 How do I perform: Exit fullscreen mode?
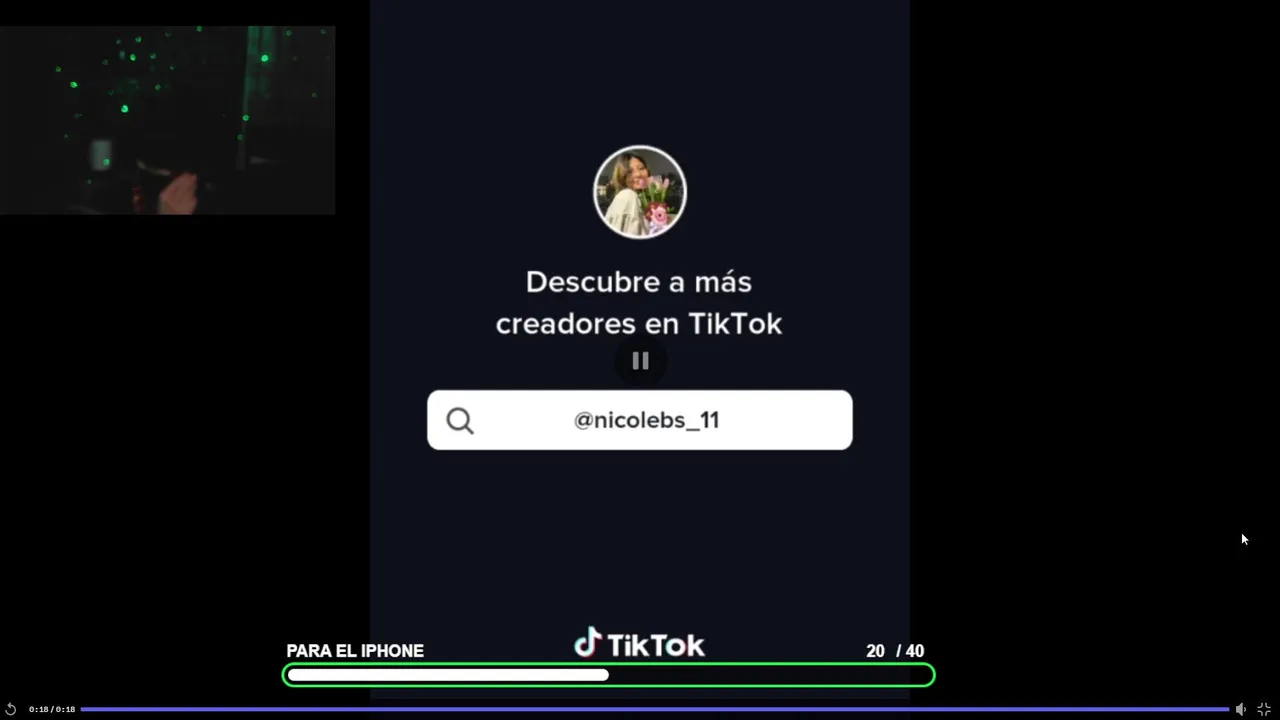[x=1264, y=709]
